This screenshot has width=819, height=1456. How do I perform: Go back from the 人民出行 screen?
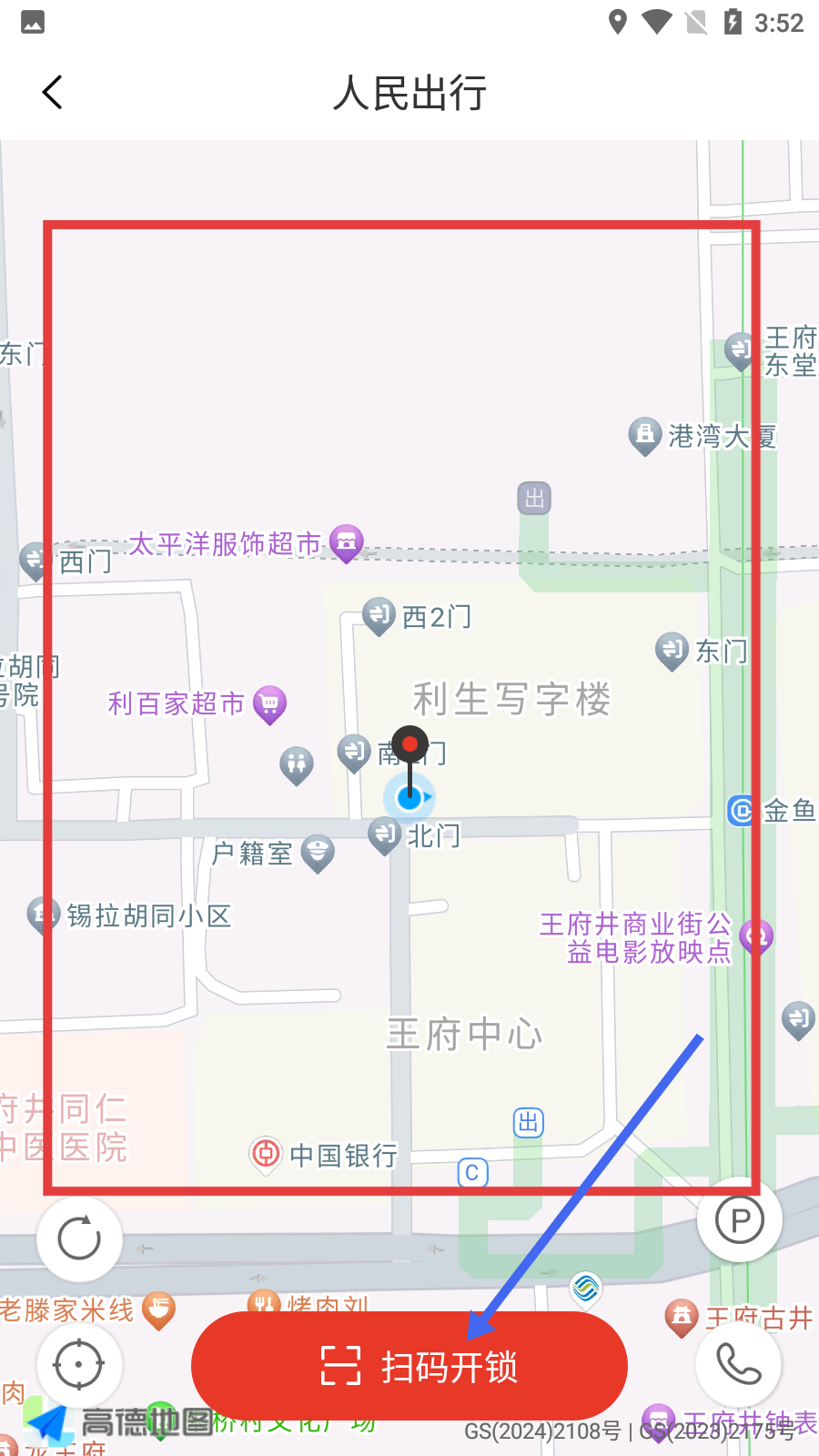[53, 92]
